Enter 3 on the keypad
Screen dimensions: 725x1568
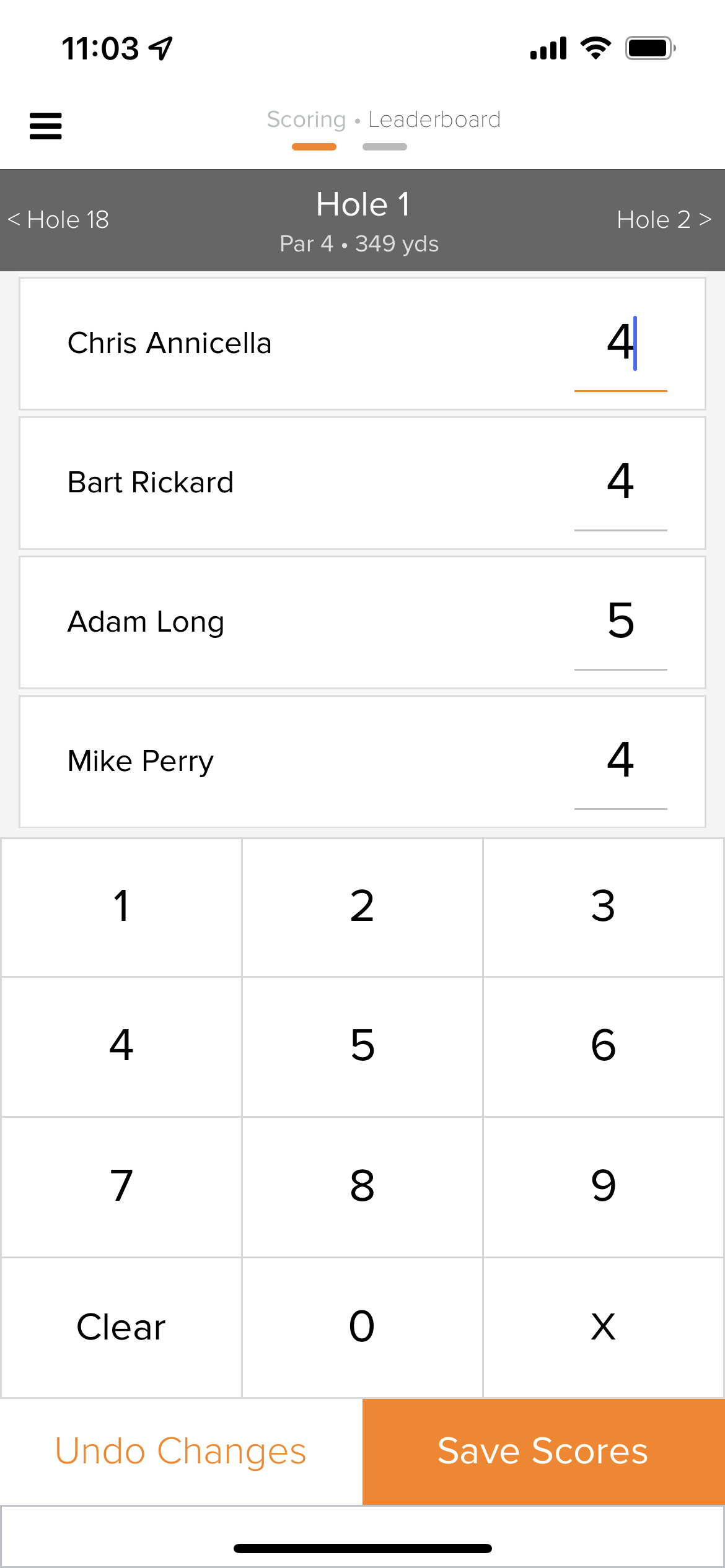point(604,907)
